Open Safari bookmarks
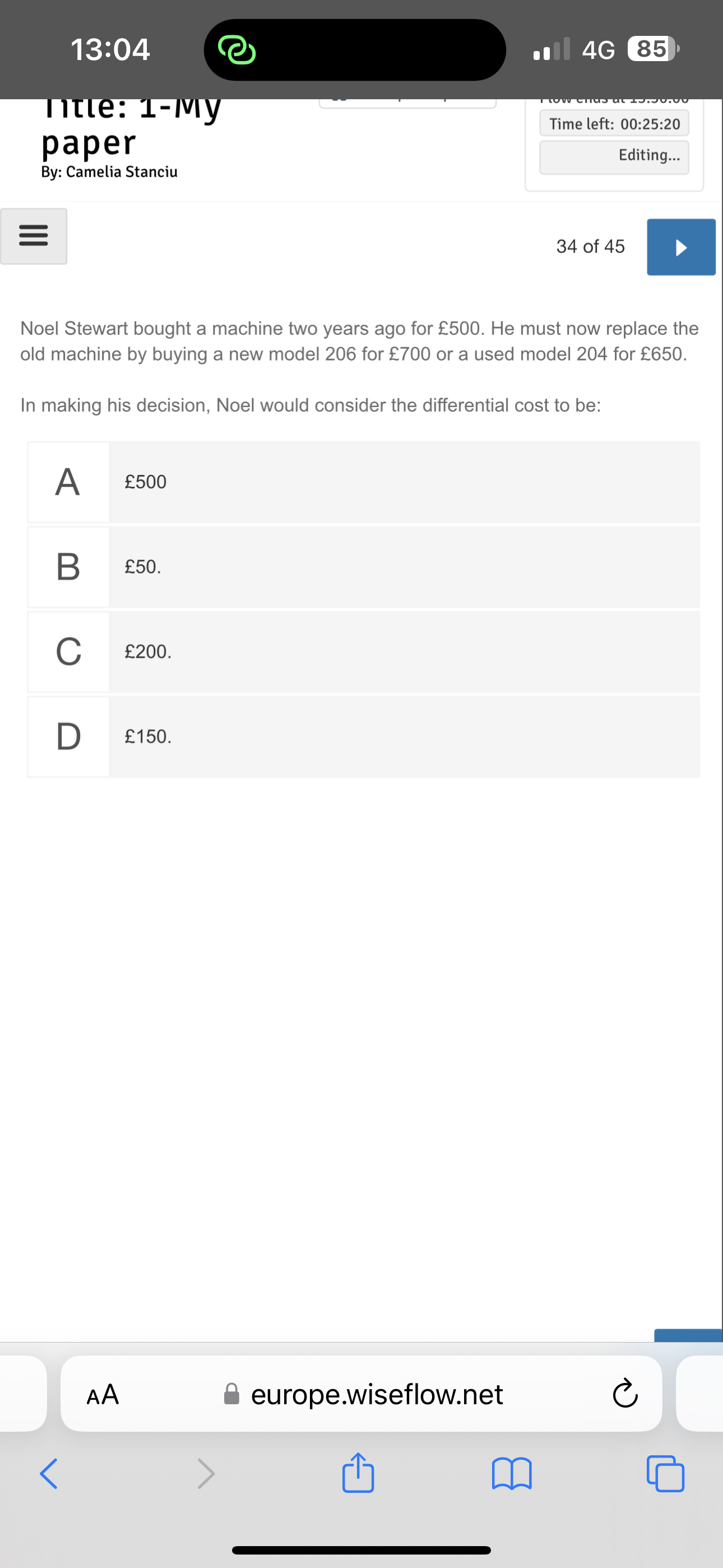Viewport: 723px width, 1568px height. tap(511, 1473)
